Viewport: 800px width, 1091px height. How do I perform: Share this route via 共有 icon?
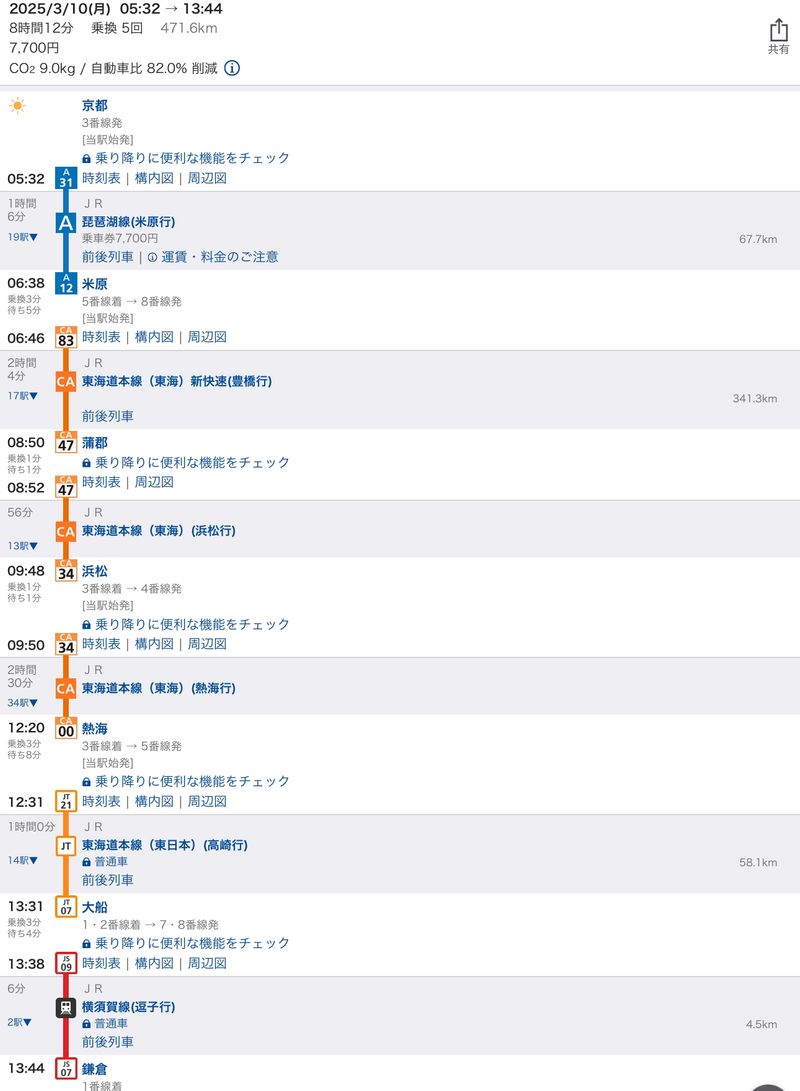point(778,36)
